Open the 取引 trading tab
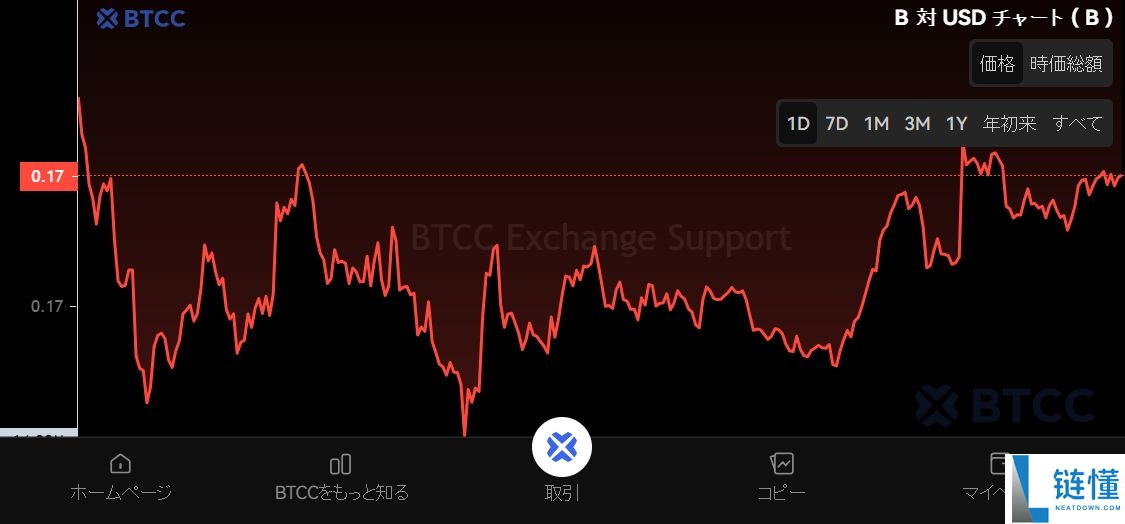 pyautogui.click(x=562, y=460)
